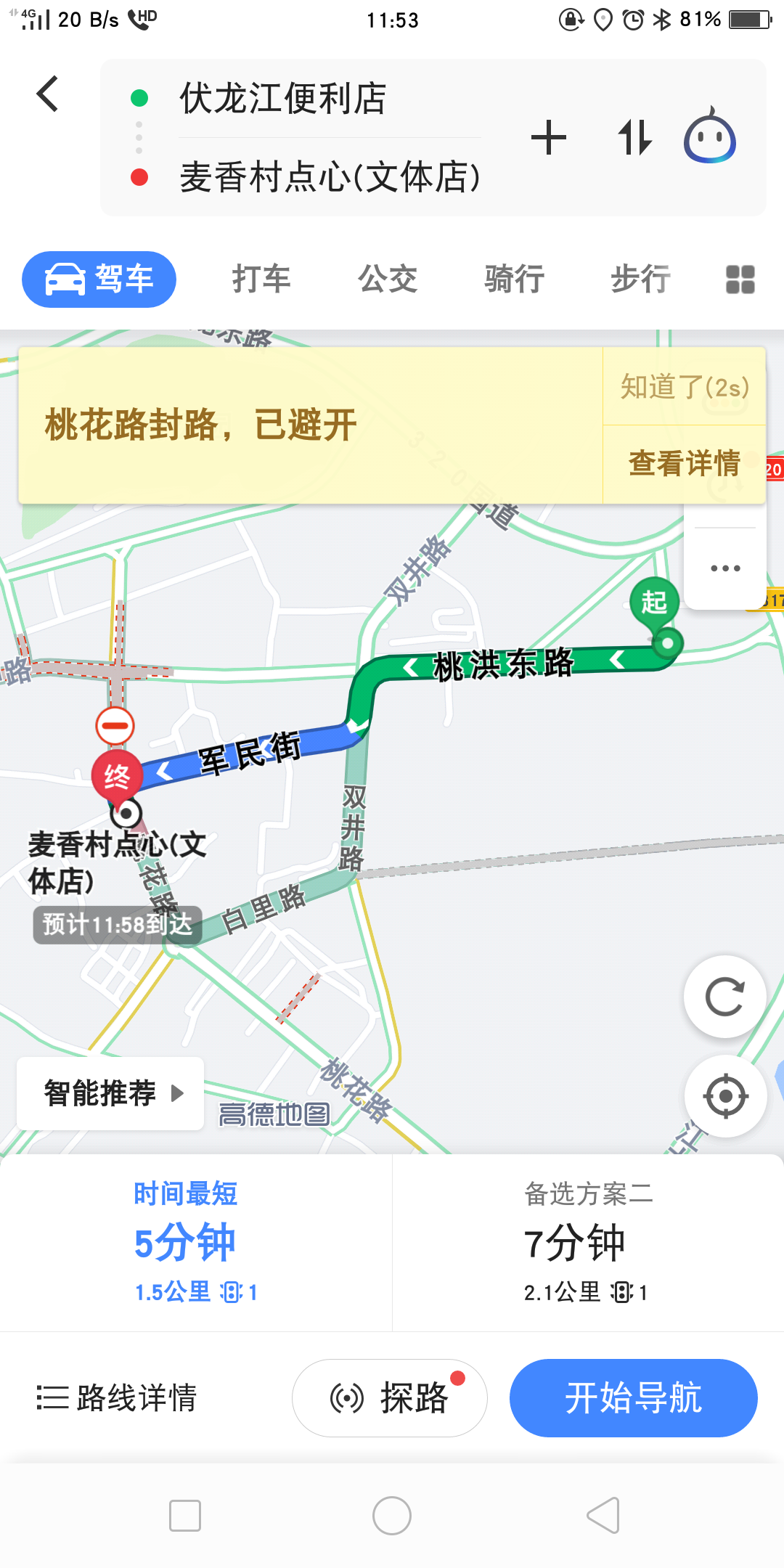Viewport: 784px width, 1568px height.
Task: Switch to the 公交 tab
Action: (x=388, y=279)
